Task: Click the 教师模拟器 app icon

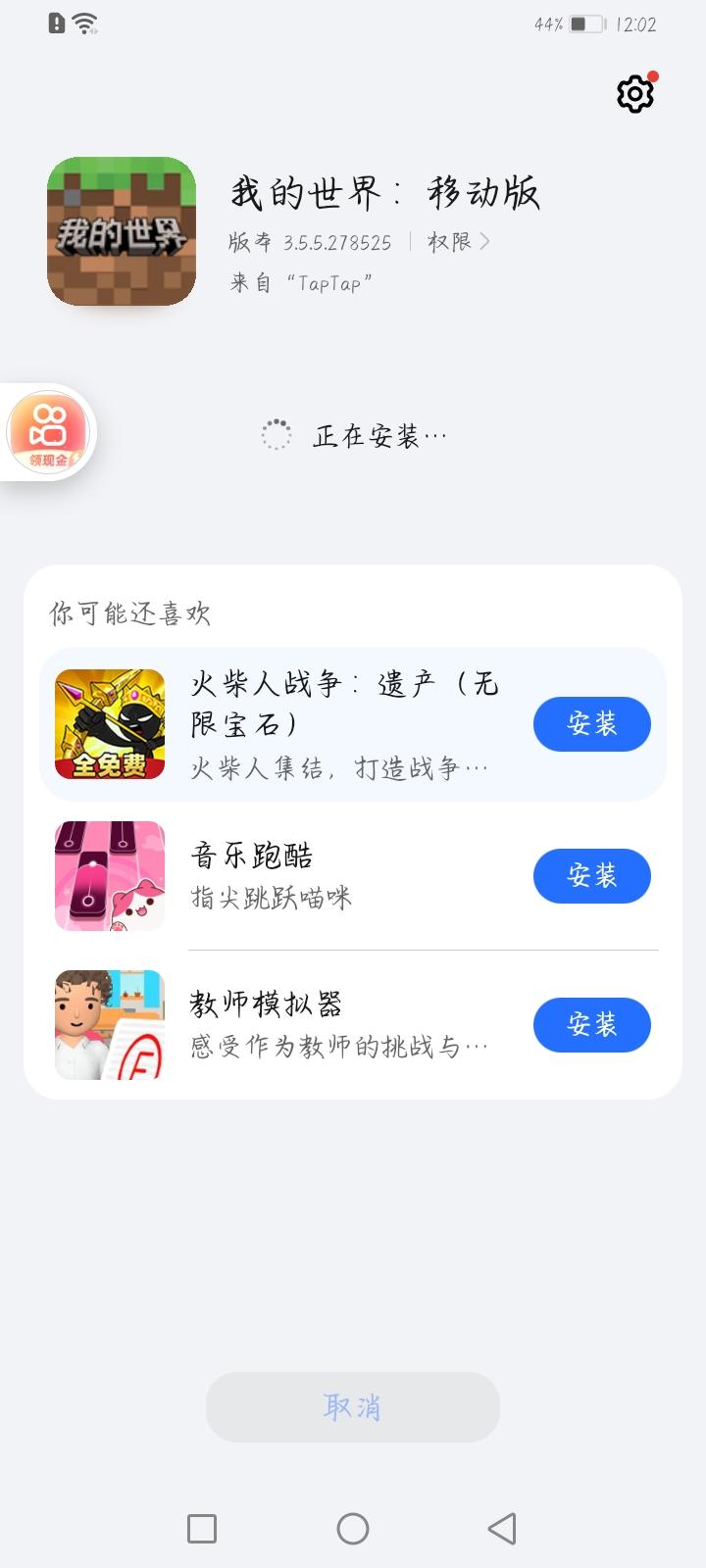Action: (x=110, y=1023)
